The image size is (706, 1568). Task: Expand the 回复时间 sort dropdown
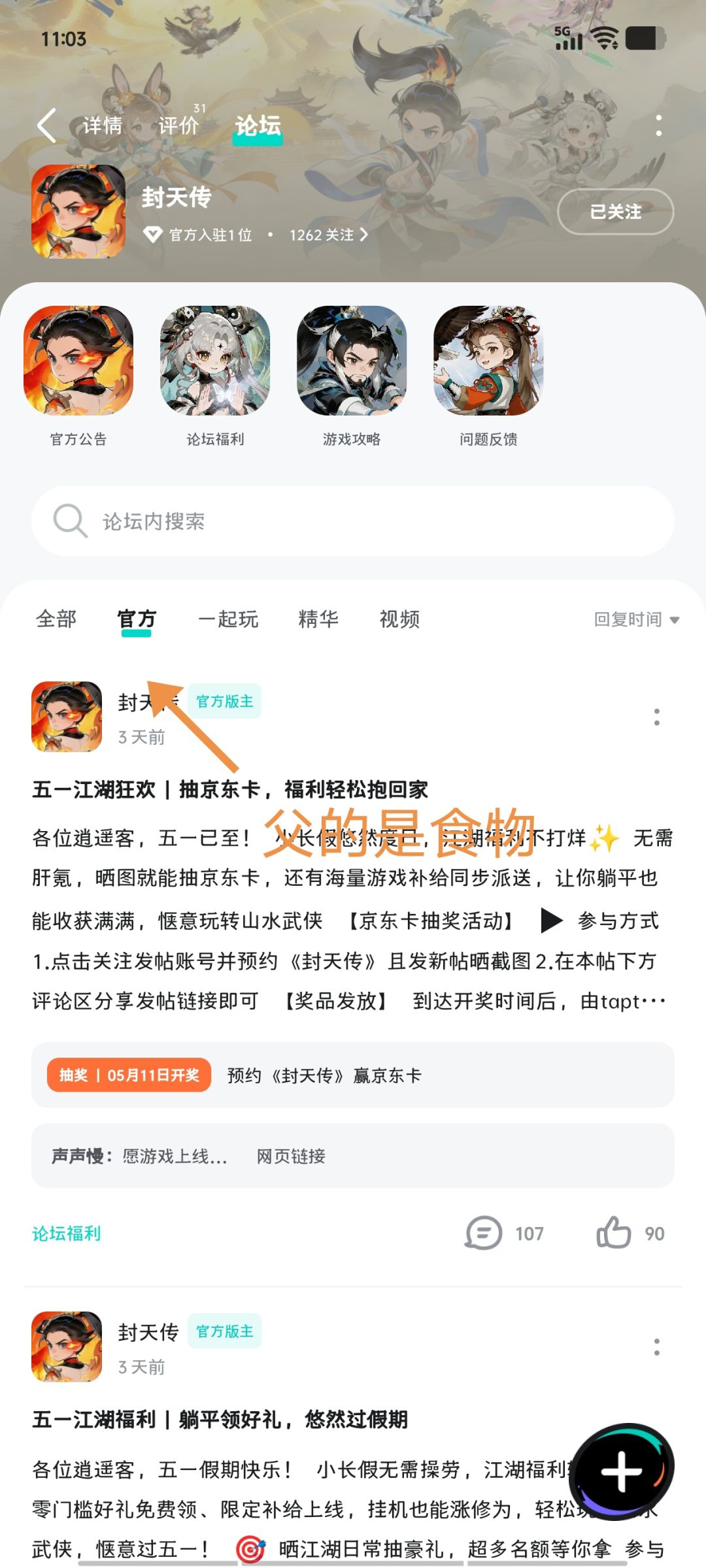tap(637, 619)
